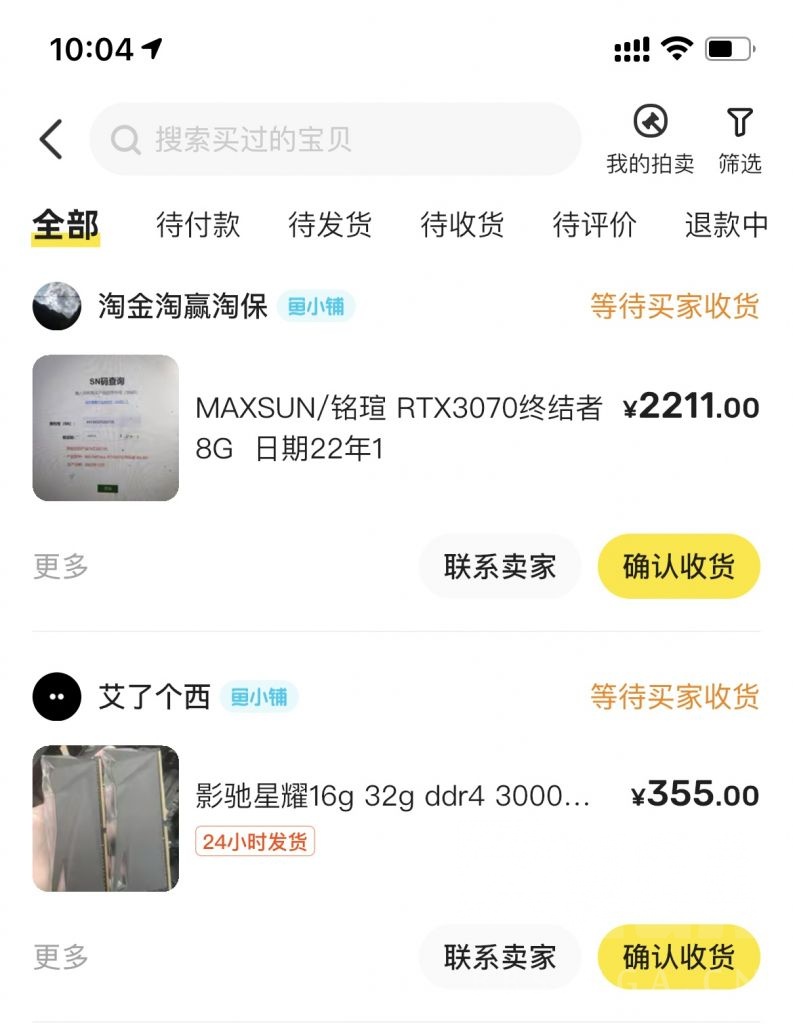Image resolution: width=793 pixels, height=1024 pixels.
Task: Open 艾了个西 store avatar
Action: click(x=57, y=697)
